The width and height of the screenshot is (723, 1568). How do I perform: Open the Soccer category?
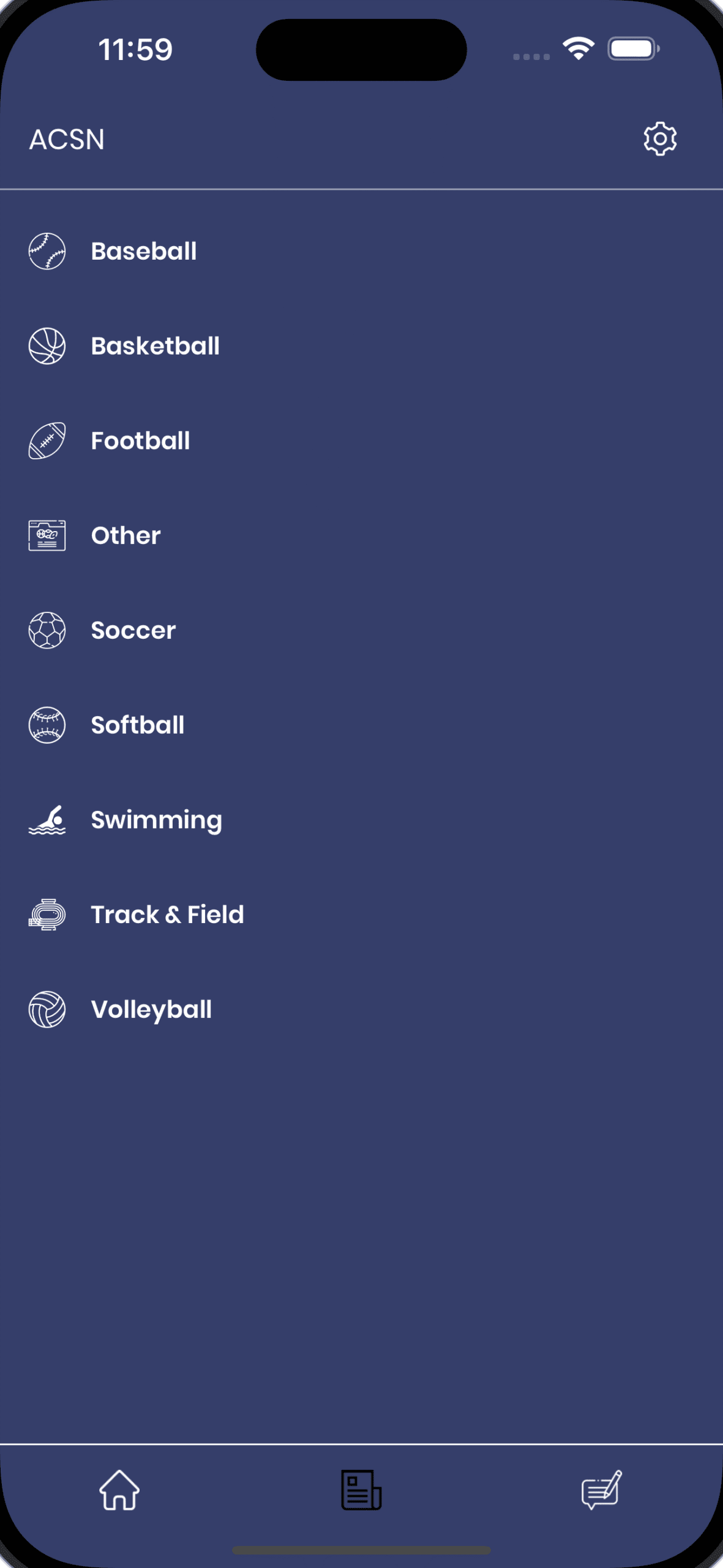point(361,630)
